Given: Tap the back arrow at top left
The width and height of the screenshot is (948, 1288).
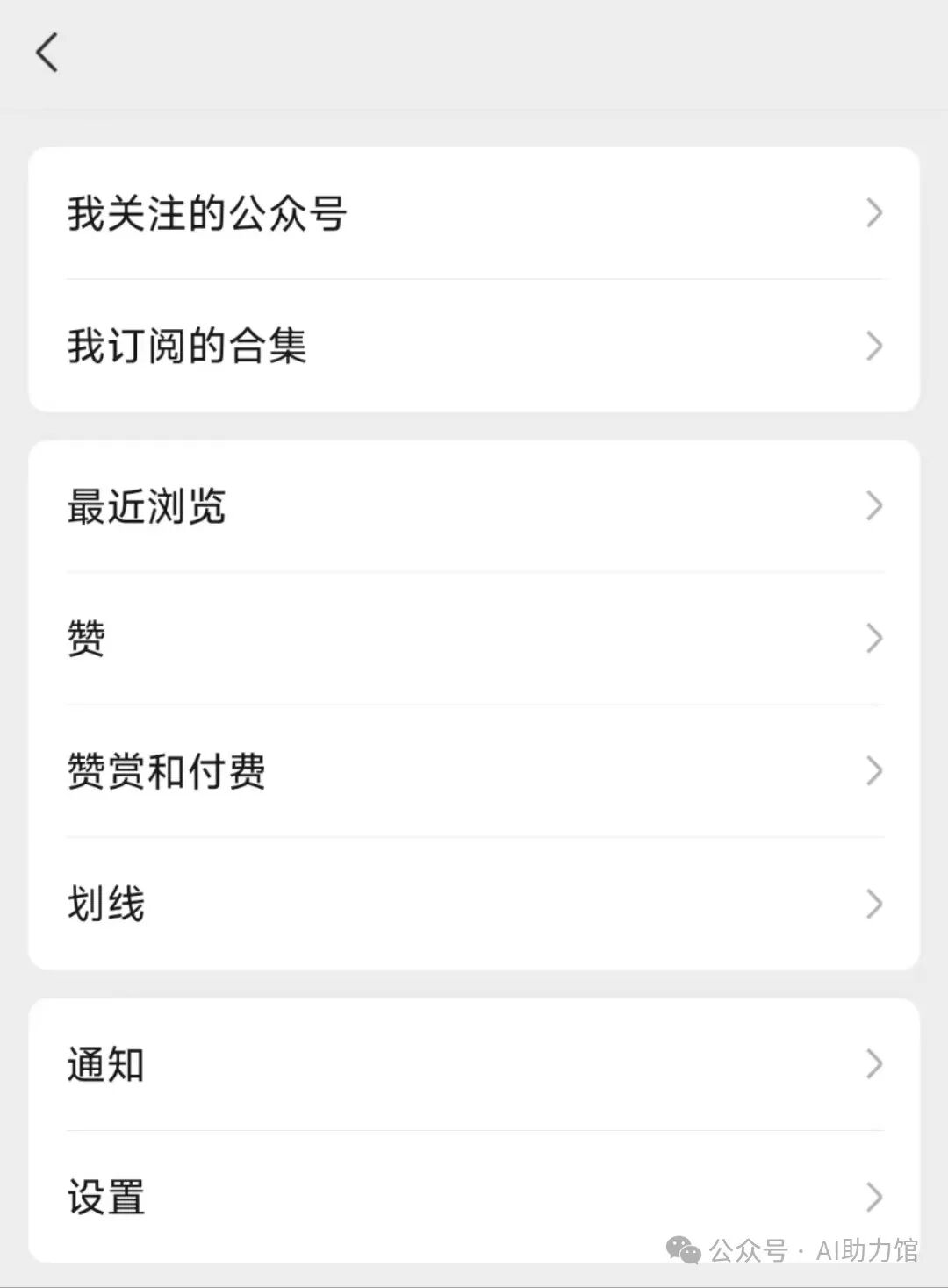Looking at the screenshot, I should pos(47,53).
